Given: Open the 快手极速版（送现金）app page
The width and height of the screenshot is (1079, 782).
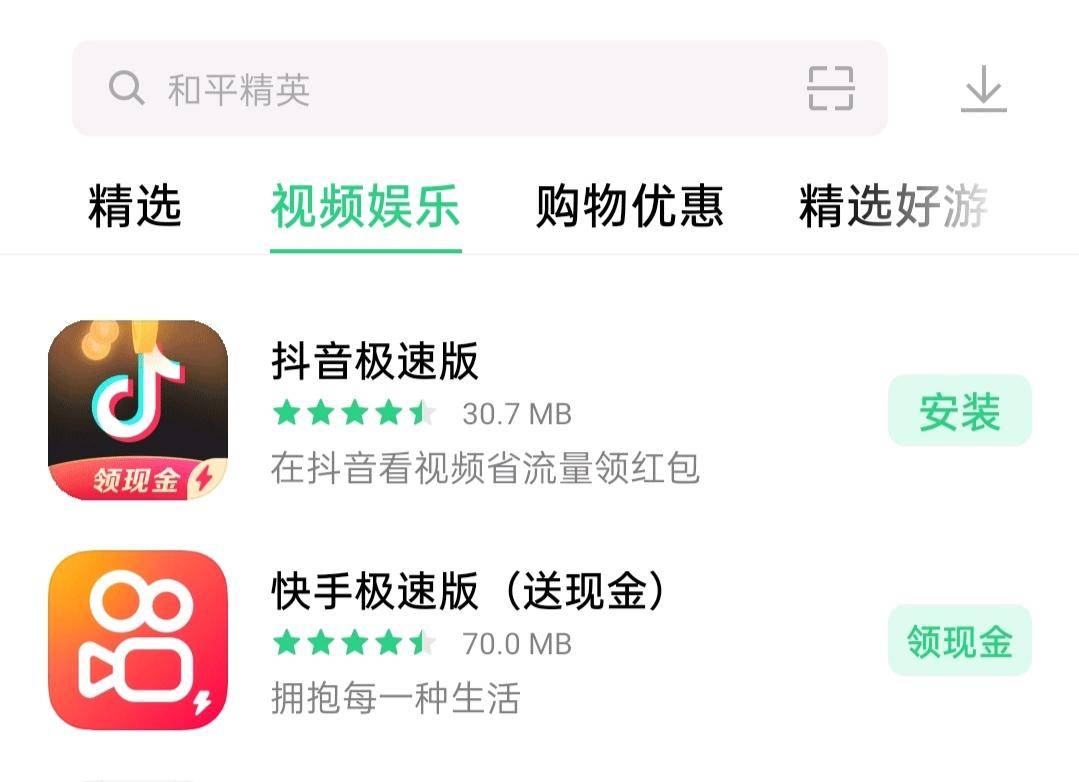Looking at the screenshot, I should point(468,592).
